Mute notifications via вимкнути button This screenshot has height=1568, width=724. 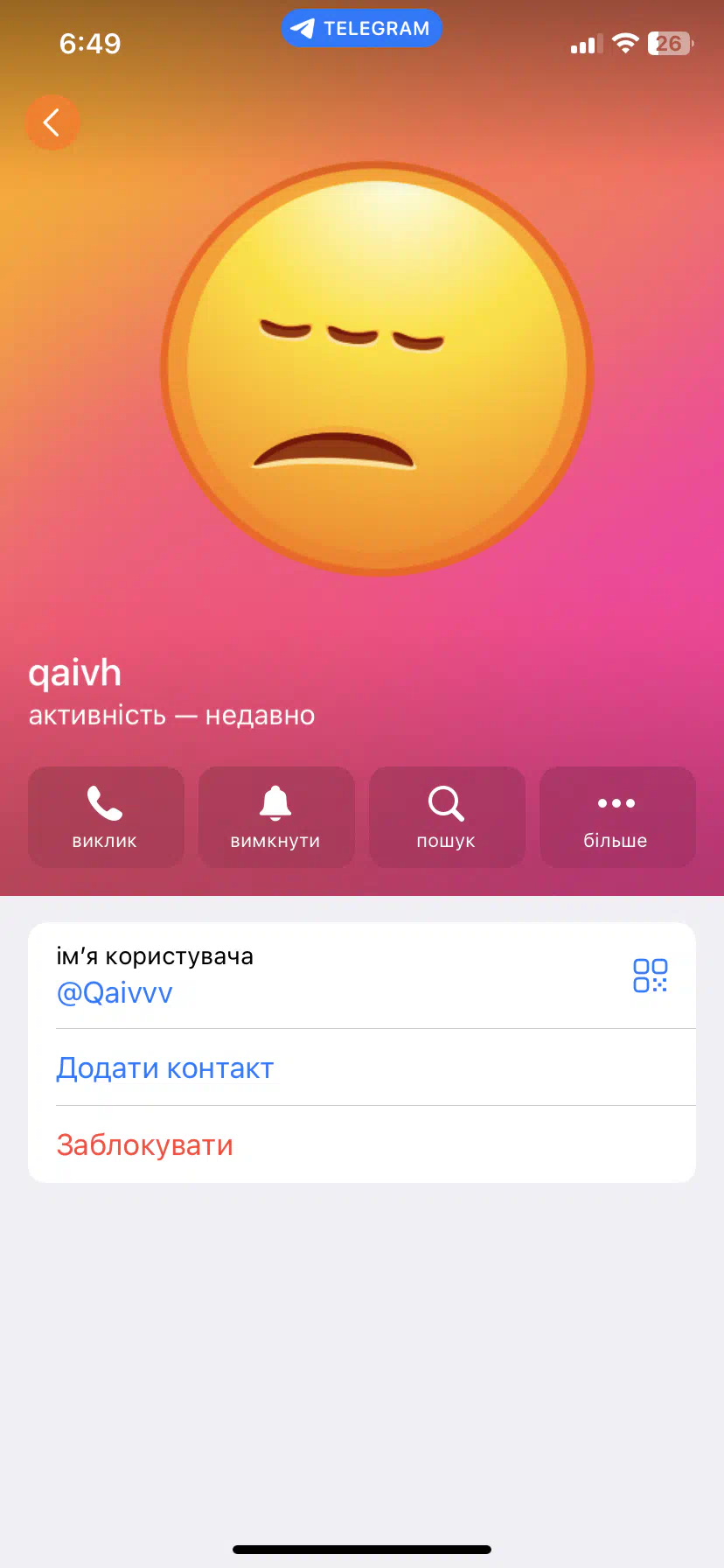click(276, 817)
